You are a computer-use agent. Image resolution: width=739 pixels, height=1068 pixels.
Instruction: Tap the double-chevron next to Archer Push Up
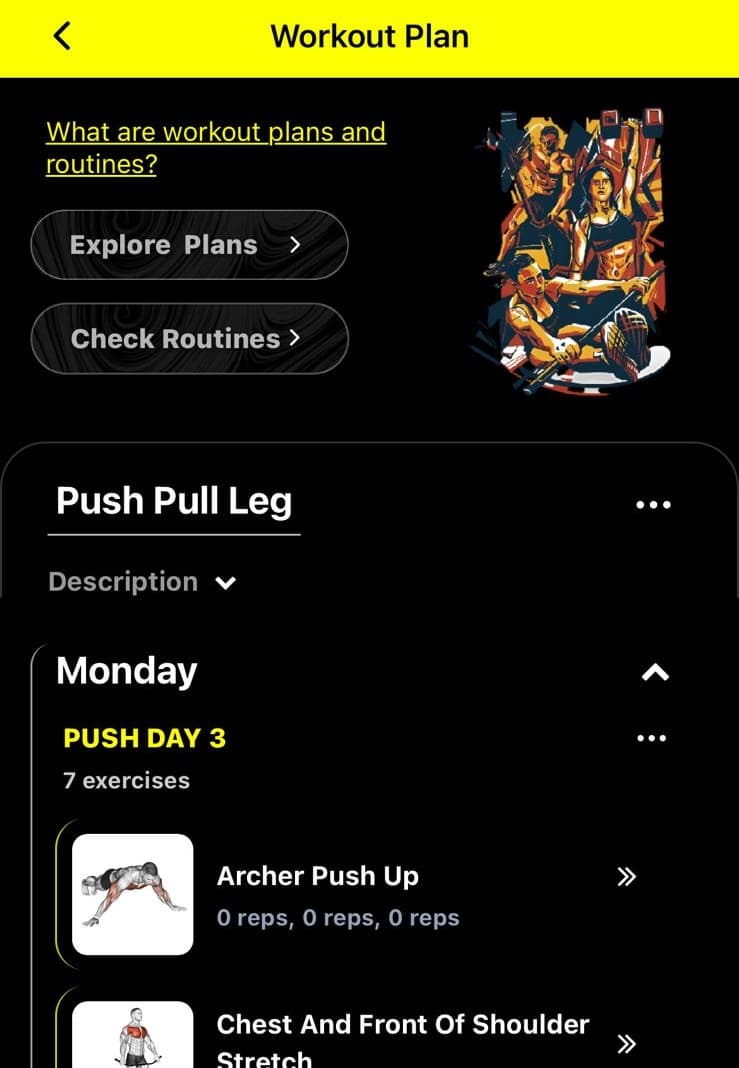click(627, 877)
